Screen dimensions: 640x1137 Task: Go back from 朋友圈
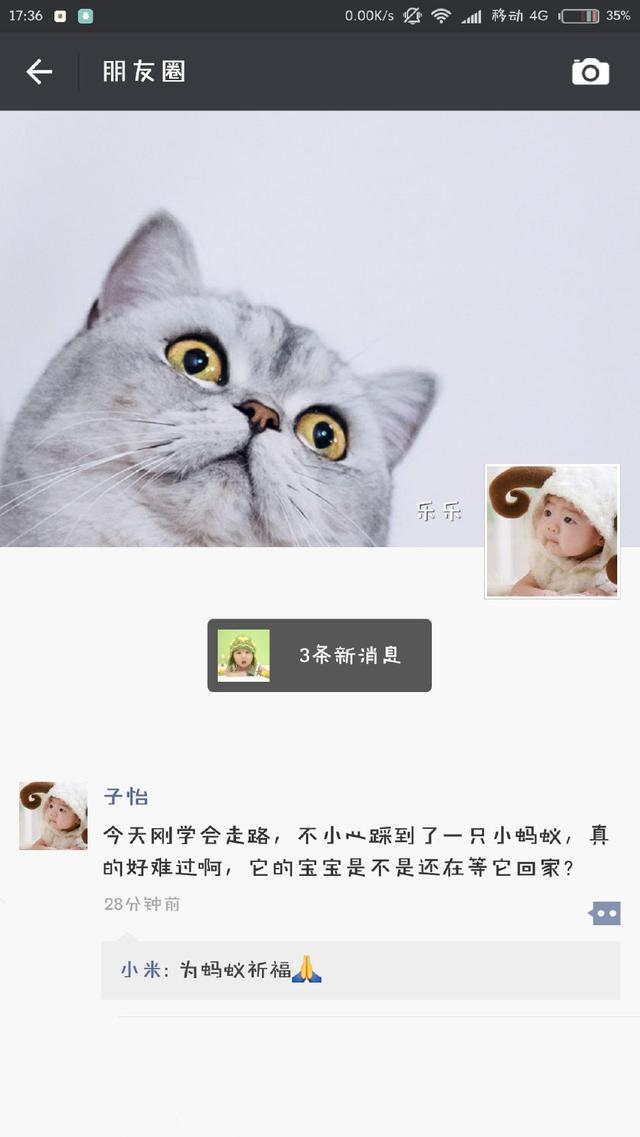tap(39, 72)
